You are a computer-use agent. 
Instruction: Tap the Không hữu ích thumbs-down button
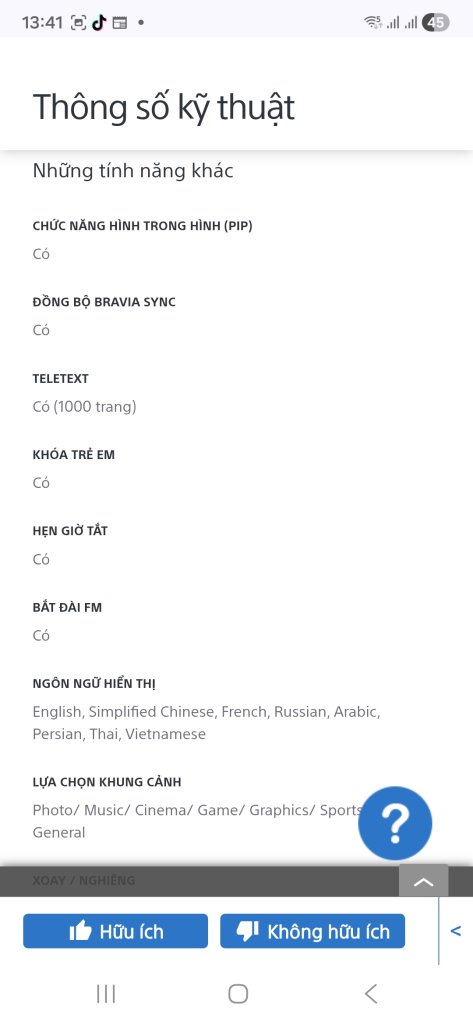312,931
